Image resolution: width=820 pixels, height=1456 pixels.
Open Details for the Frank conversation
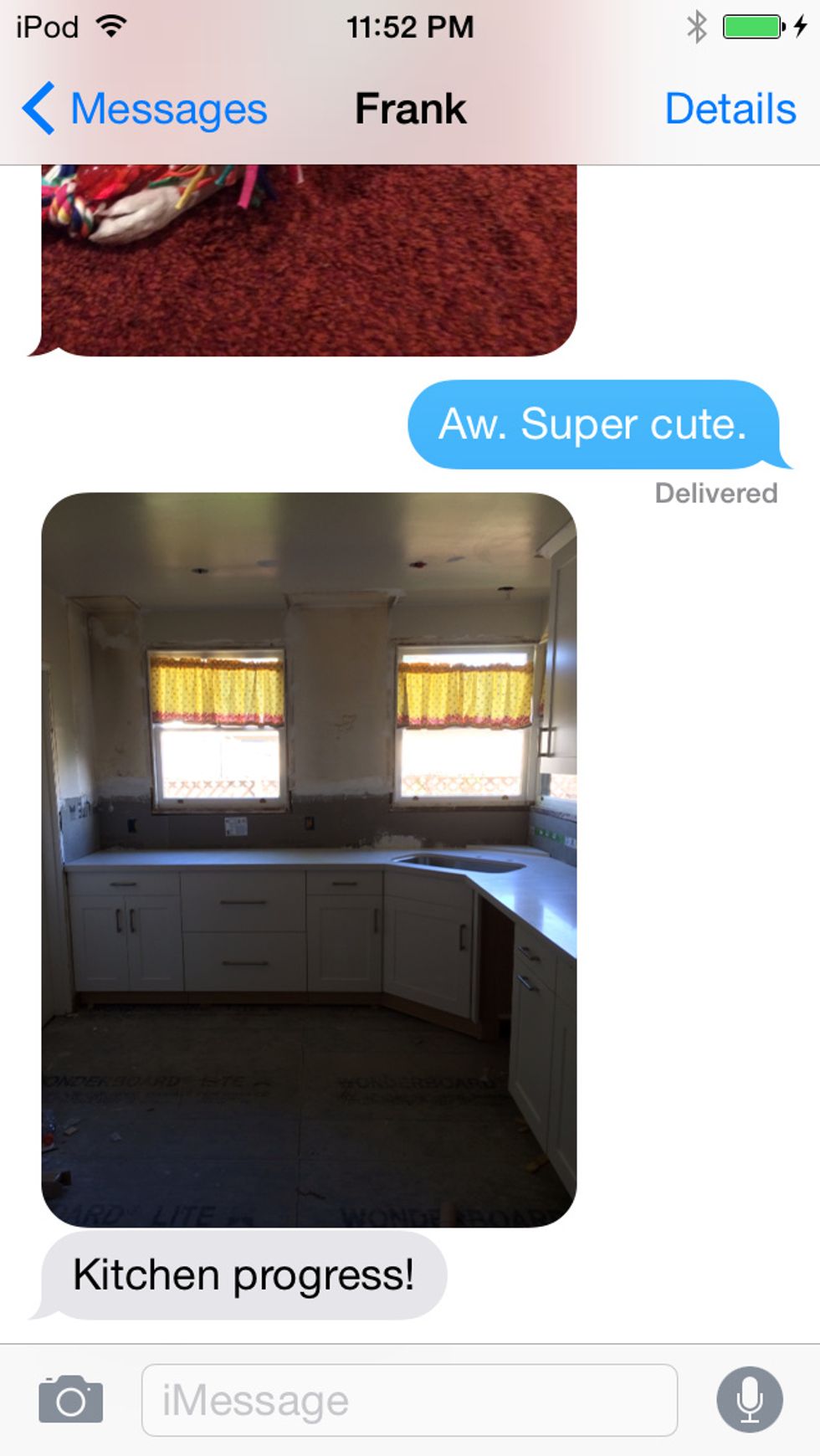click(x=730, y=109)
